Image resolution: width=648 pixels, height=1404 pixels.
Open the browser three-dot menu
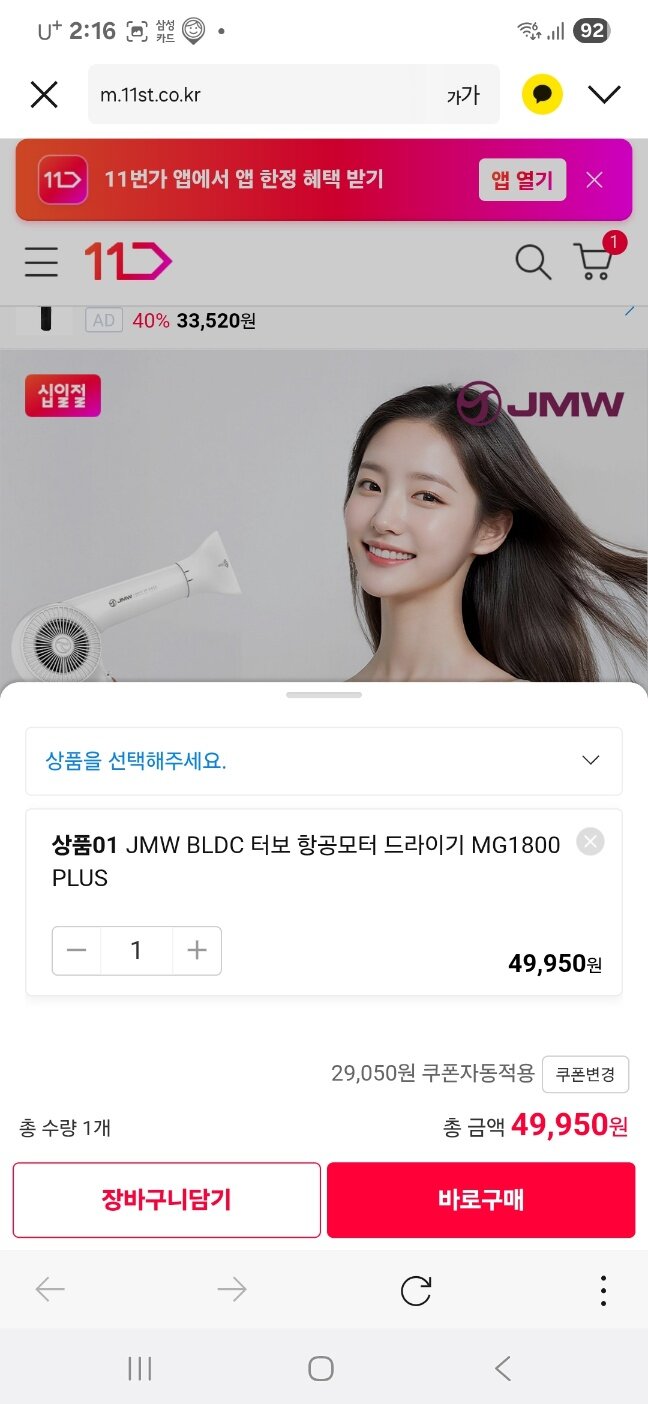coord(603,1290)
